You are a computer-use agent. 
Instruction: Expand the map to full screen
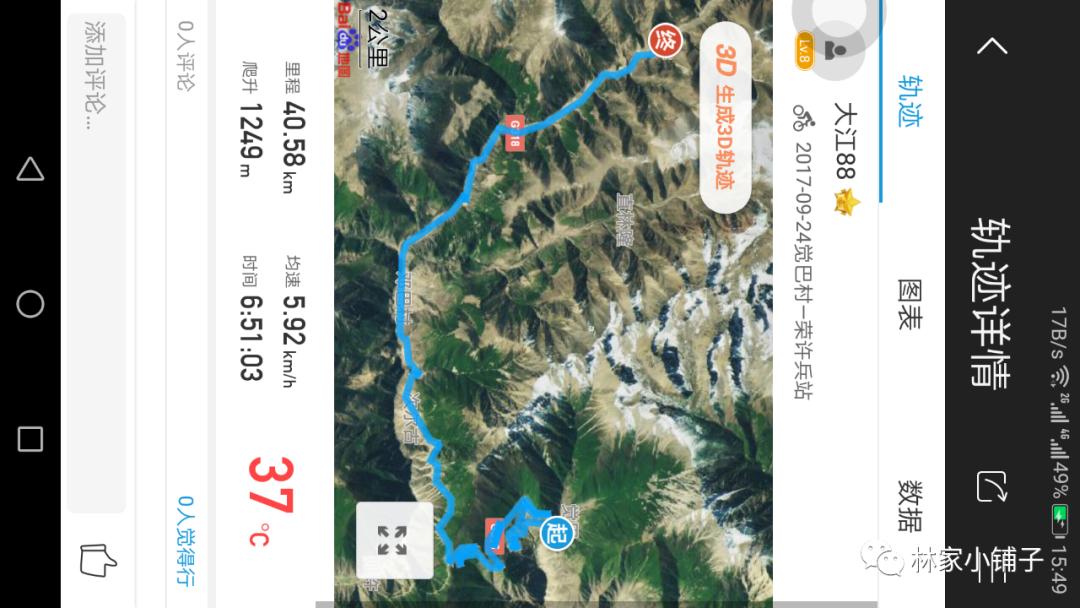[394, 539]
